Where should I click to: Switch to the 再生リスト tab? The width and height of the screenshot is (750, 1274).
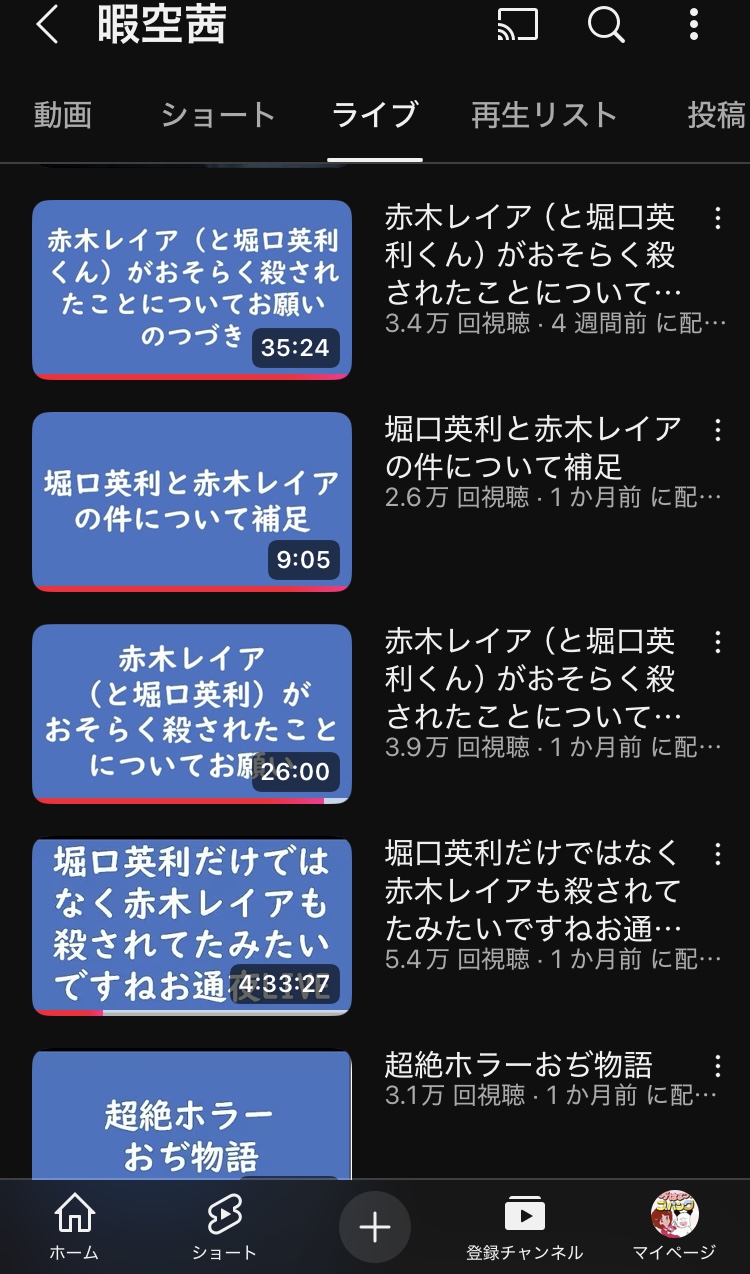(544, 115)
